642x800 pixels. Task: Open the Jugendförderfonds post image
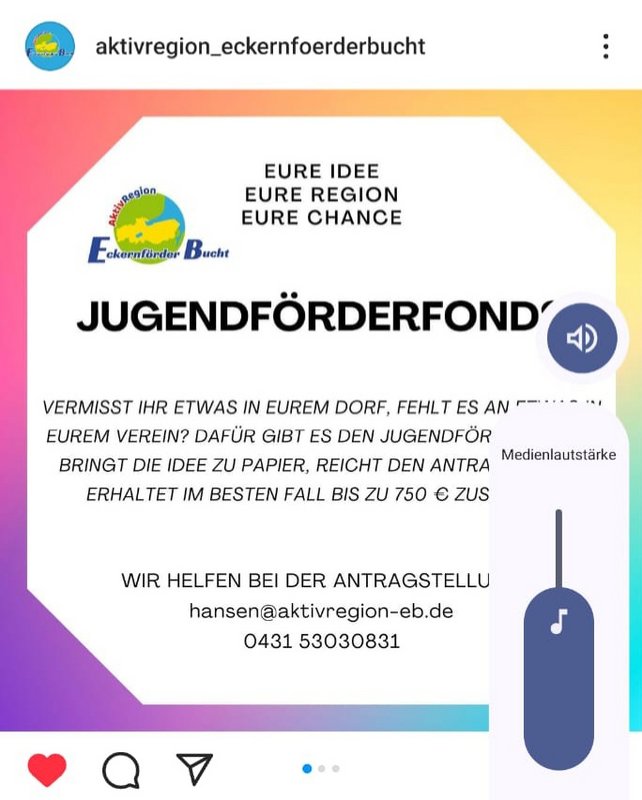click(260, 400)
